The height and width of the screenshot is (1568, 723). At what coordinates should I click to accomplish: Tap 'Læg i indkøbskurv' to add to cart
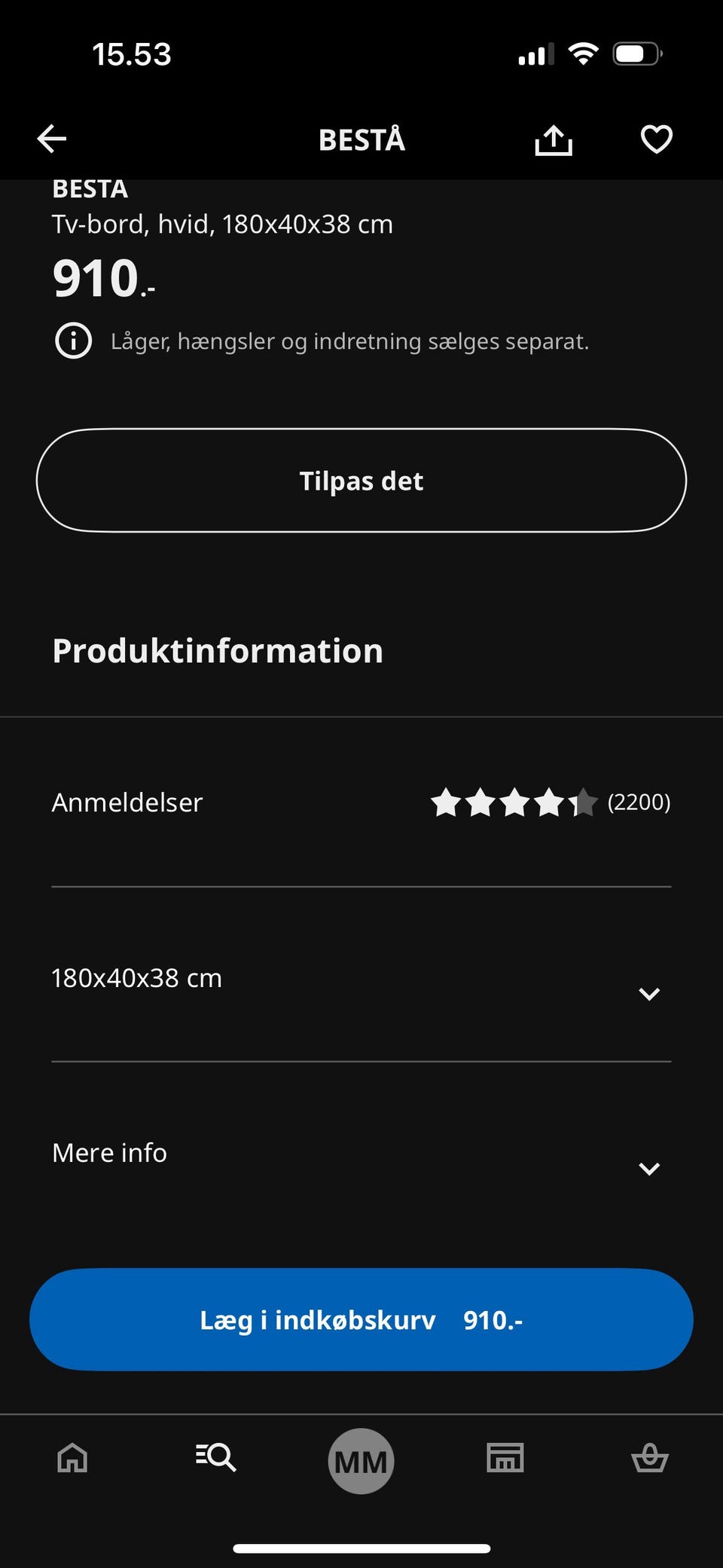pos(361,1320)
